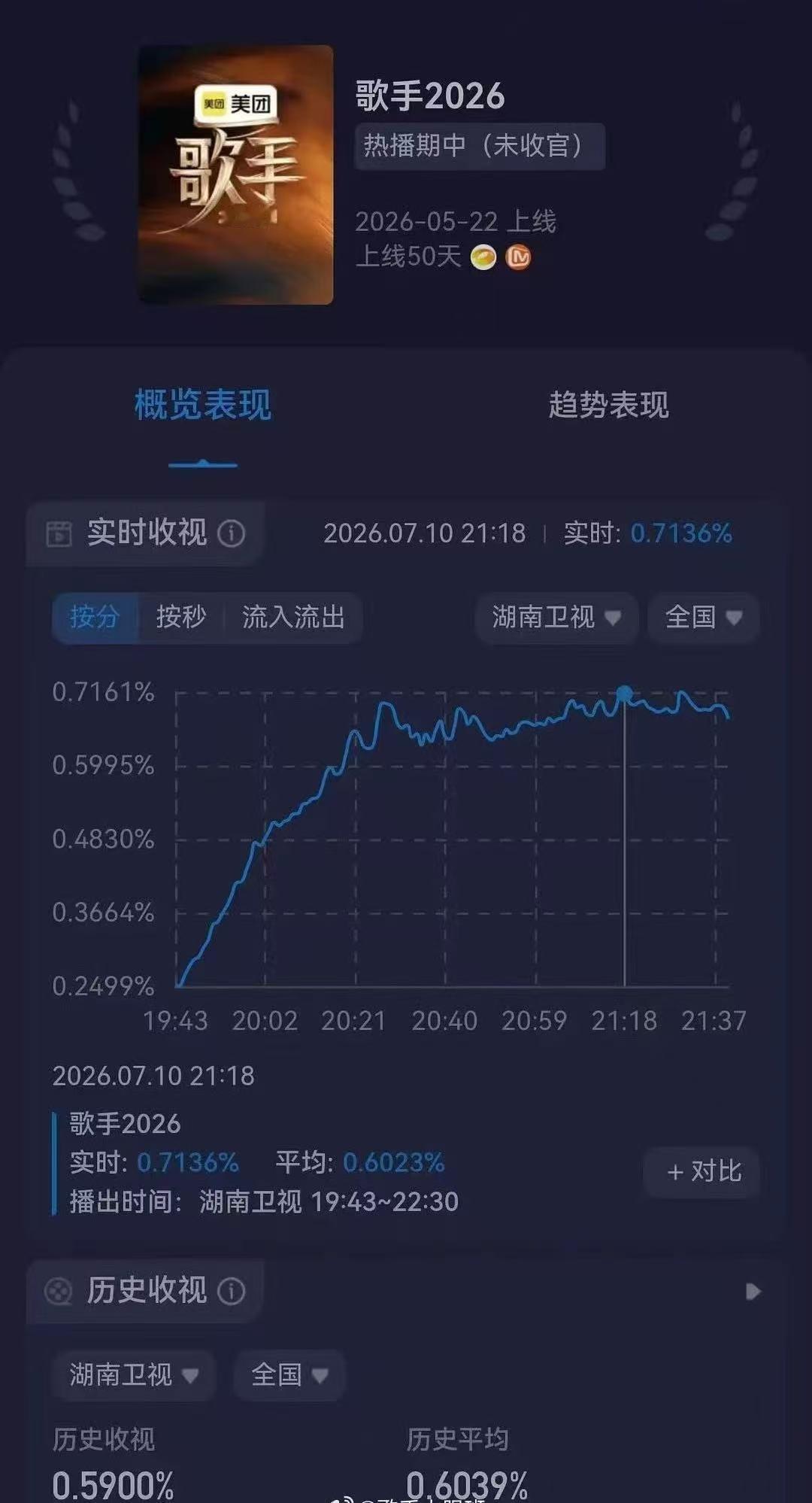The image size is (812, 1503).
Task: Switch to the 趋势表现 tab
Action: click(x=608, y=405)
